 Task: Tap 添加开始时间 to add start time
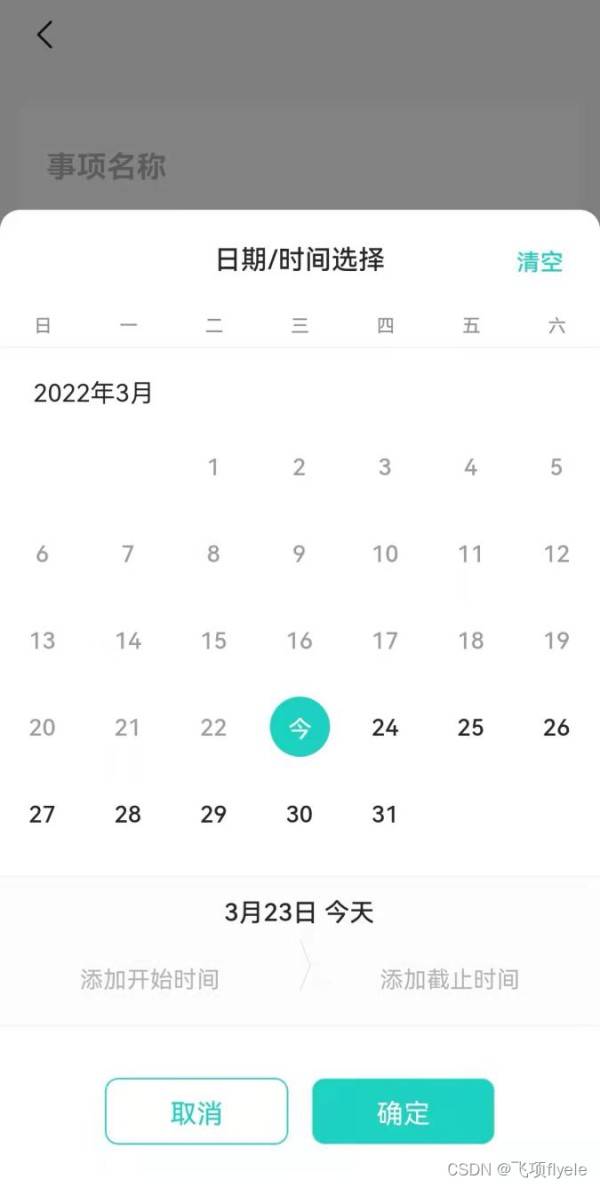[150, 979]
